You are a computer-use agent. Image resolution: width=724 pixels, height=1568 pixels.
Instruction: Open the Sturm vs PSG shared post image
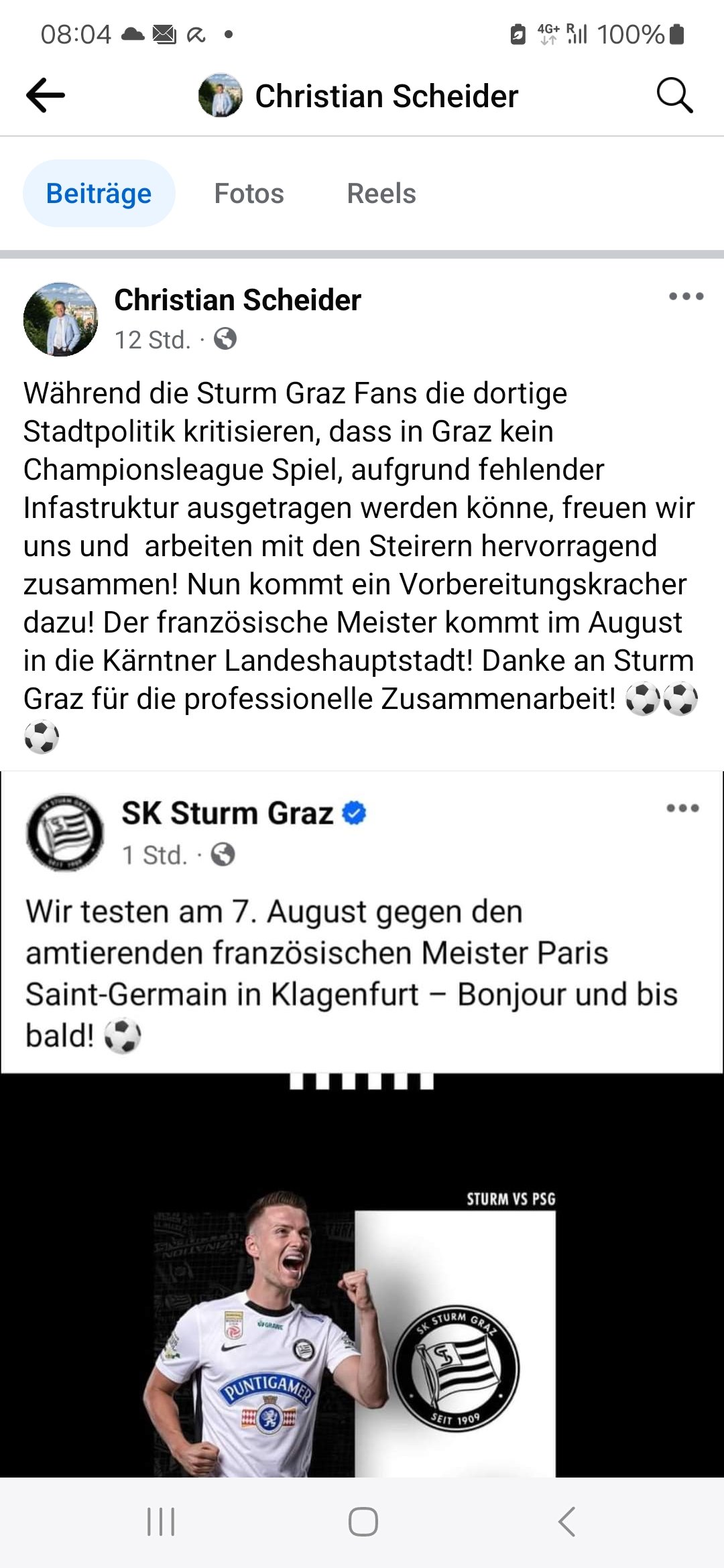pos(362,1275)
